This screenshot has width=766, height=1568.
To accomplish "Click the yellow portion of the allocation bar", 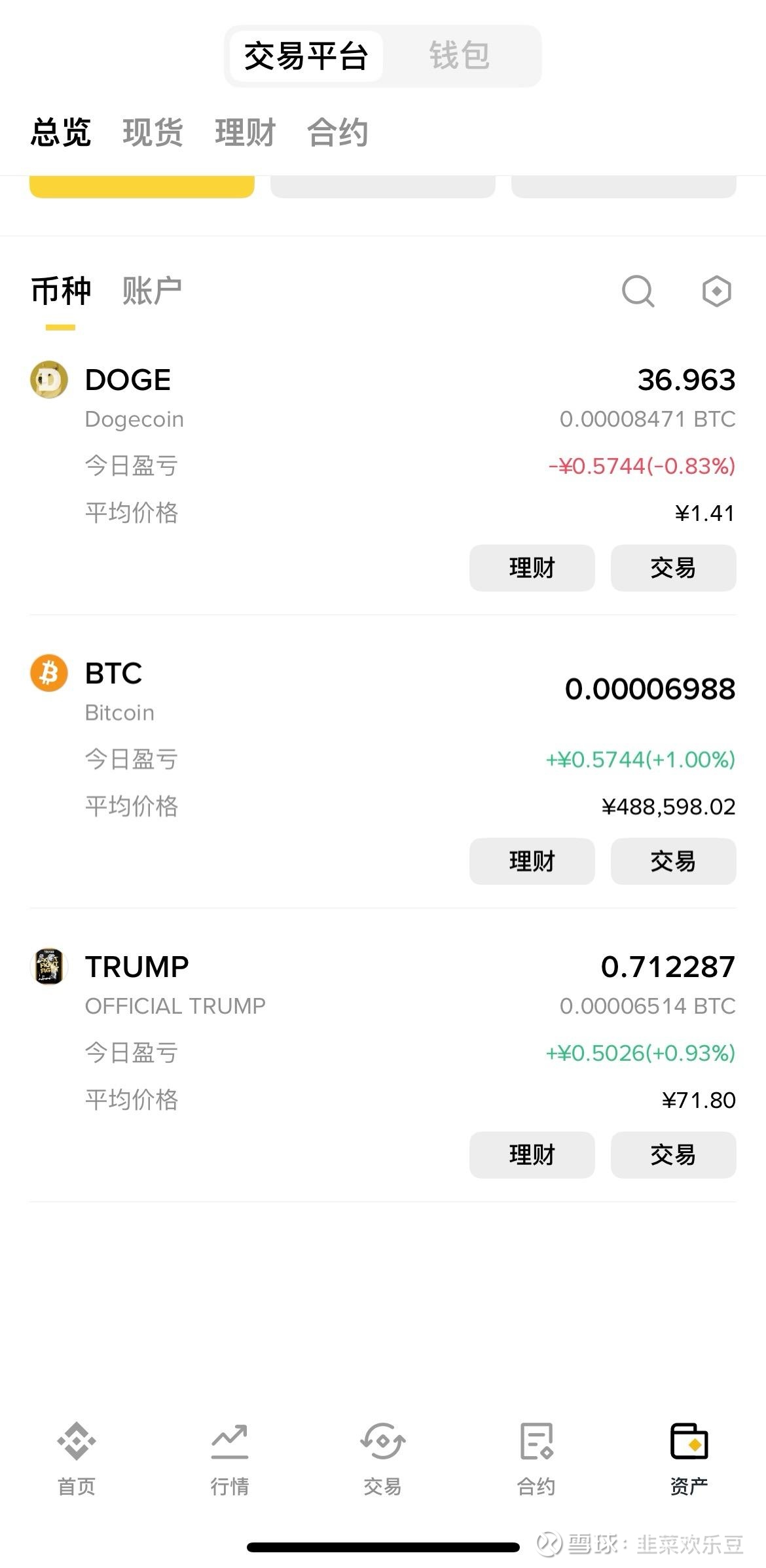I will click(141, 185).
